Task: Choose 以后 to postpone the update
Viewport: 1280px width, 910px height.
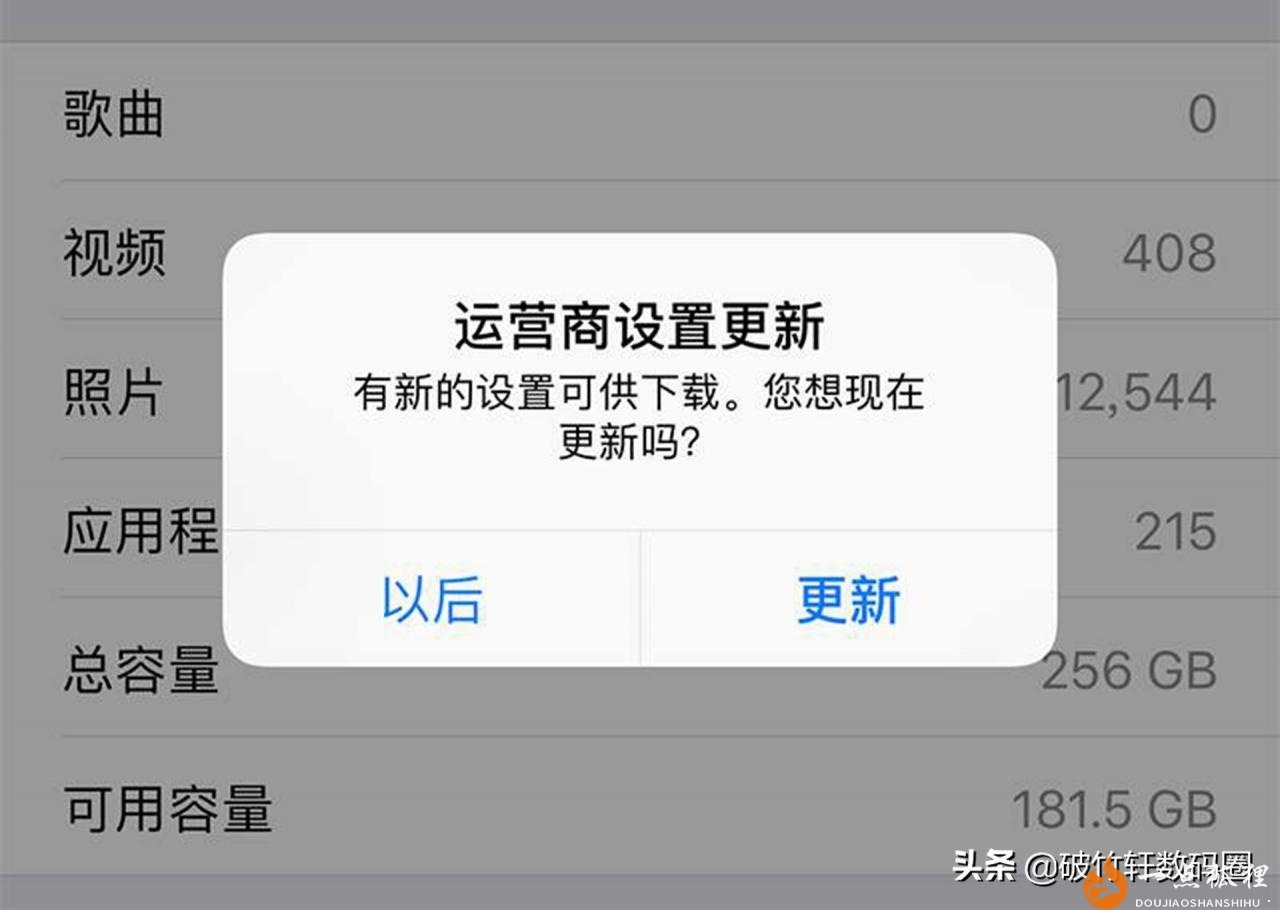Action: click(431, 599)
